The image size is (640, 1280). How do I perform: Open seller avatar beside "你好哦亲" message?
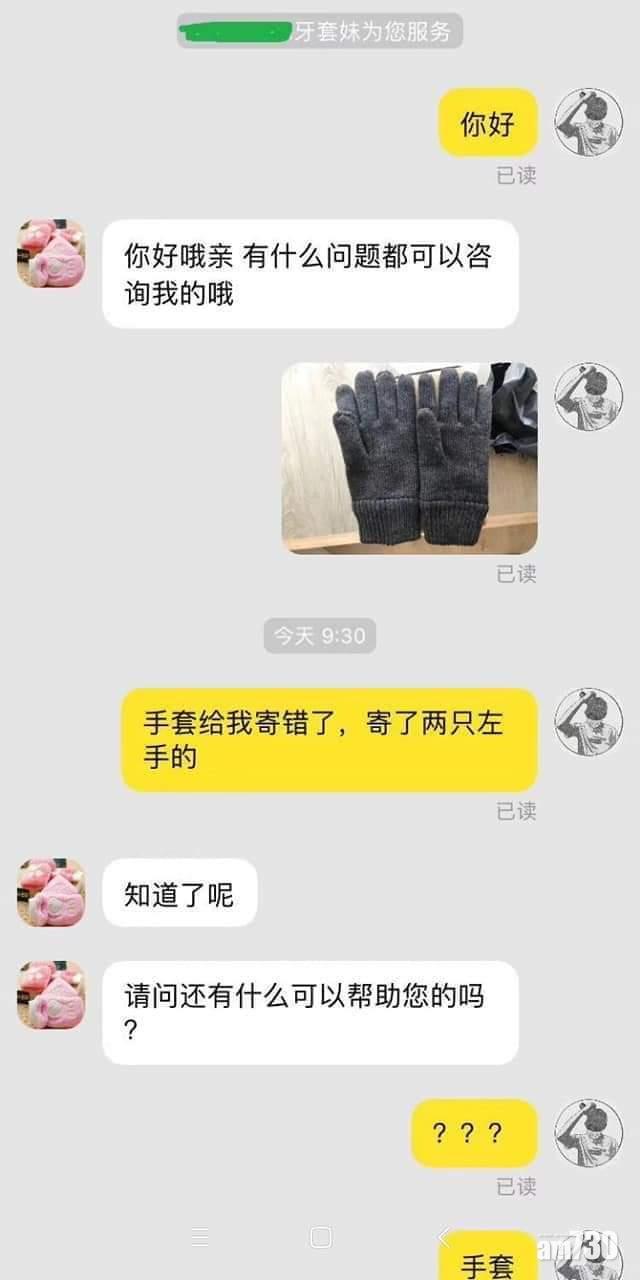51,254
